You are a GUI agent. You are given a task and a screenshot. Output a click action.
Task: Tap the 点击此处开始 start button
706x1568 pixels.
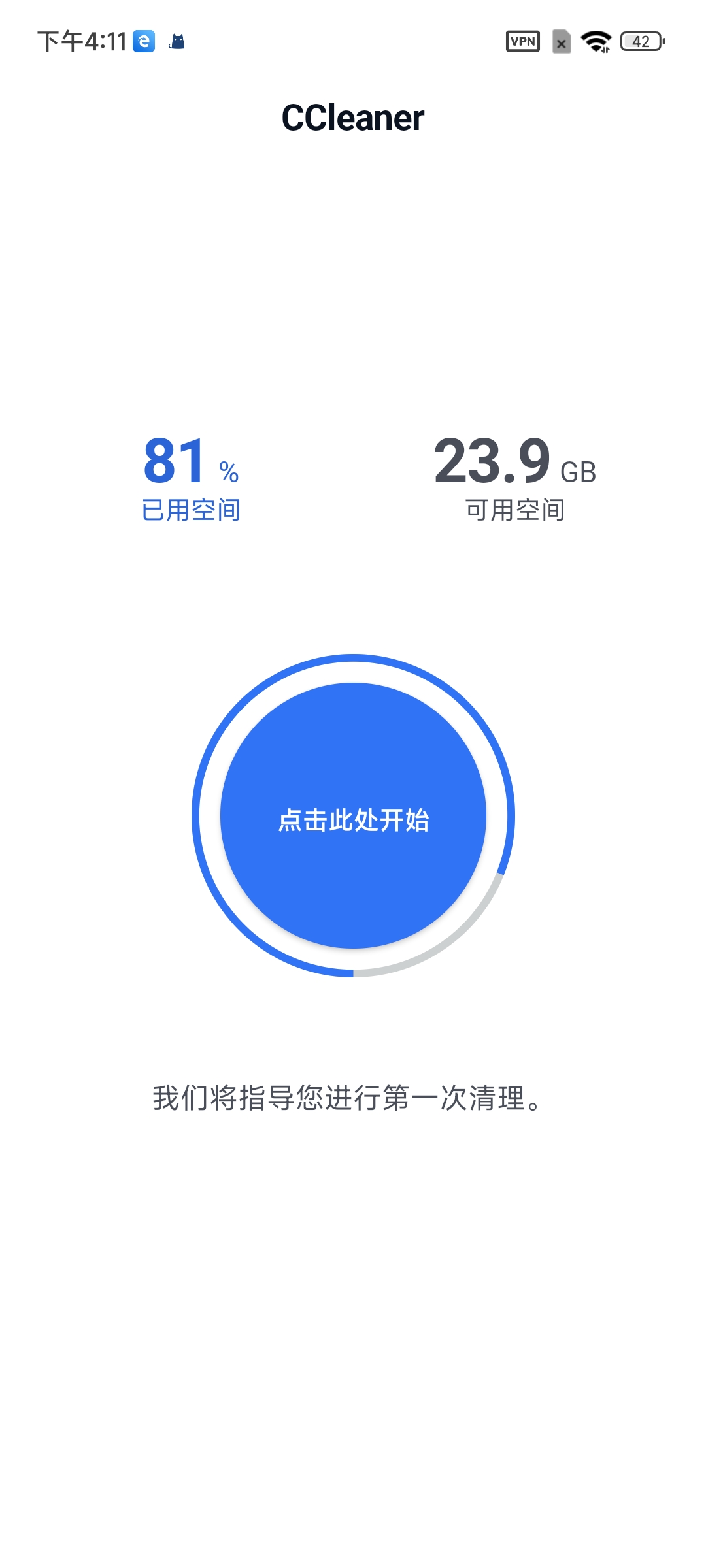click(353, 817)
